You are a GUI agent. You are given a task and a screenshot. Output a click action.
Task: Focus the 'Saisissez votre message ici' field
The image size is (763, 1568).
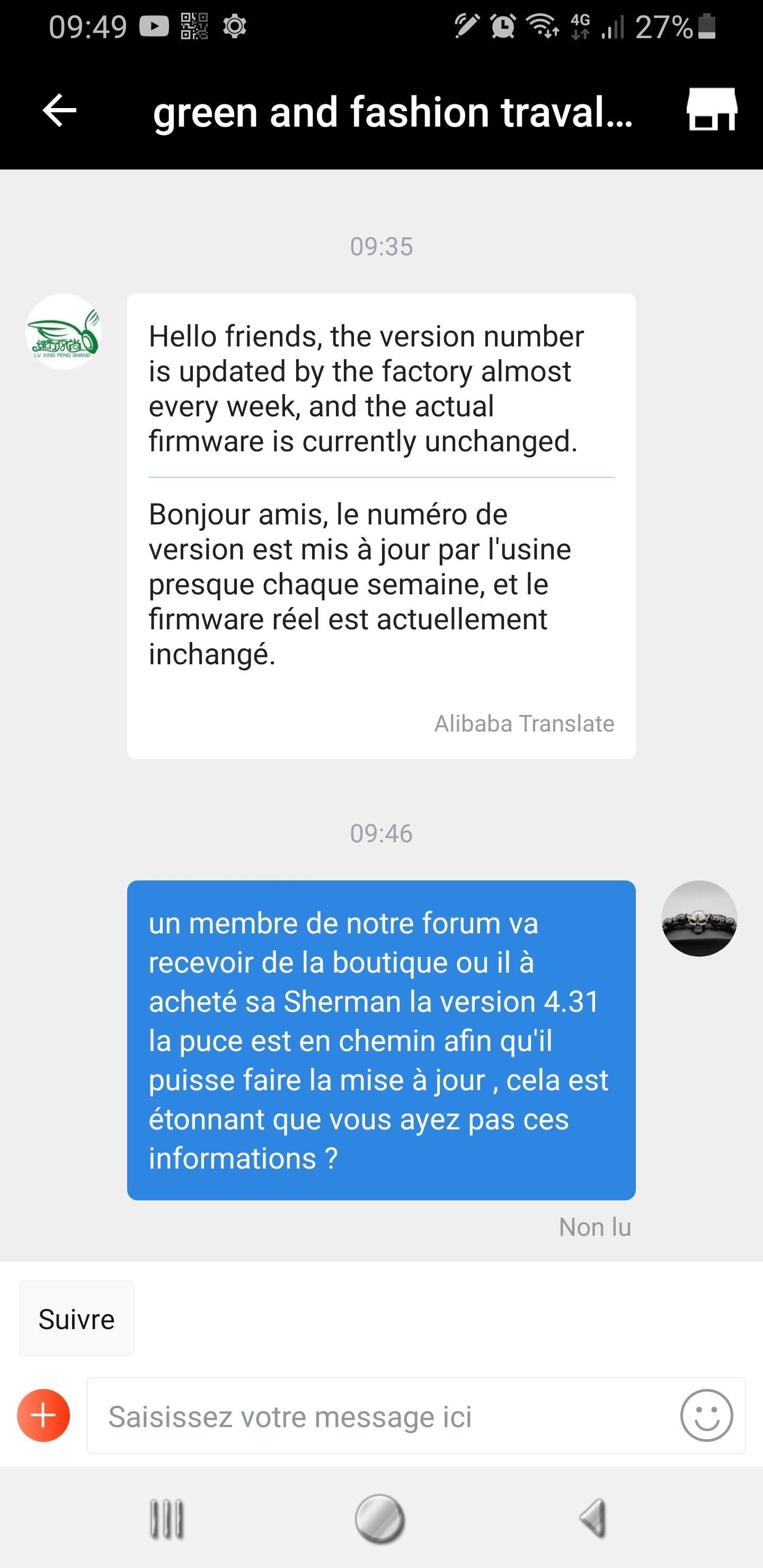[383, 1416]
